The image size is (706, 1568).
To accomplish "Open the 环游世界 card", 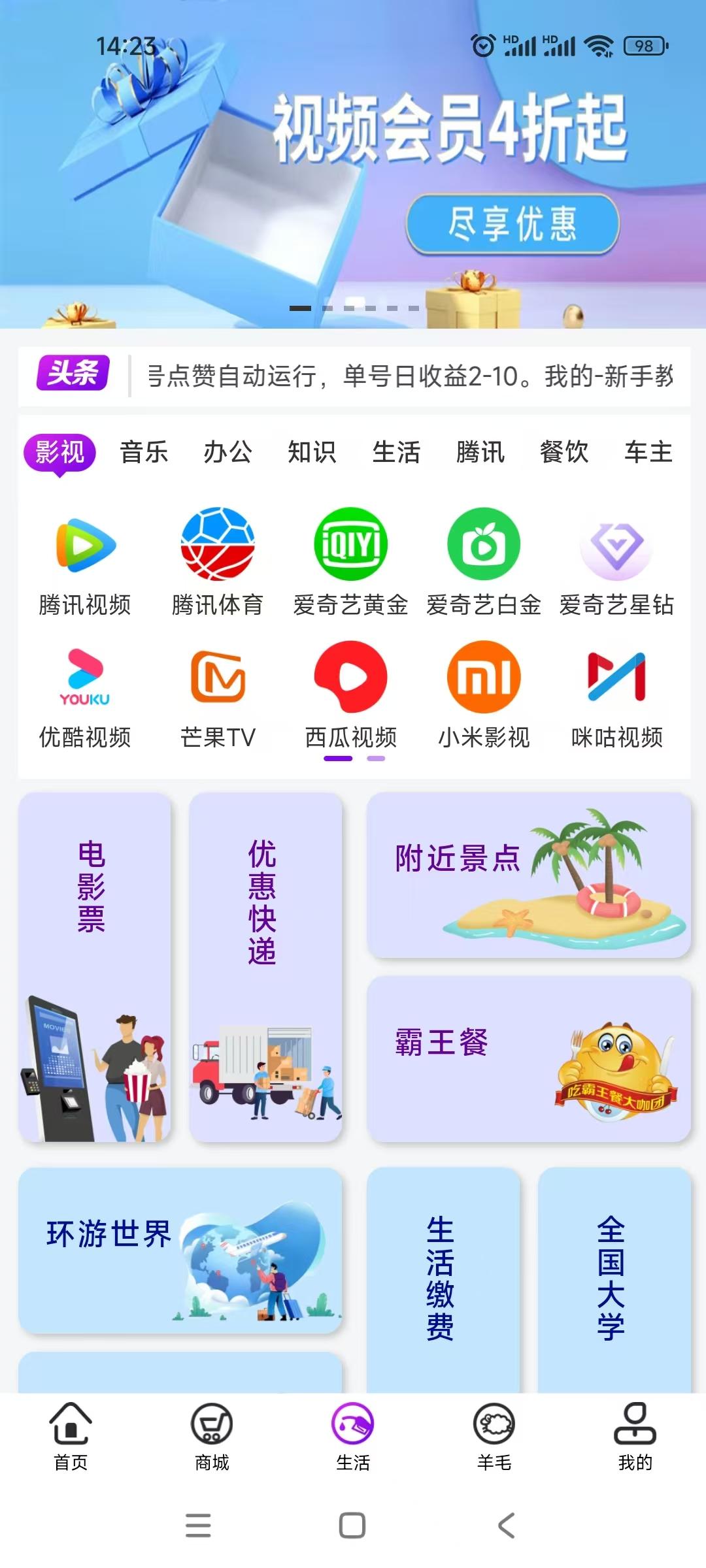I will pos(180,1250).
